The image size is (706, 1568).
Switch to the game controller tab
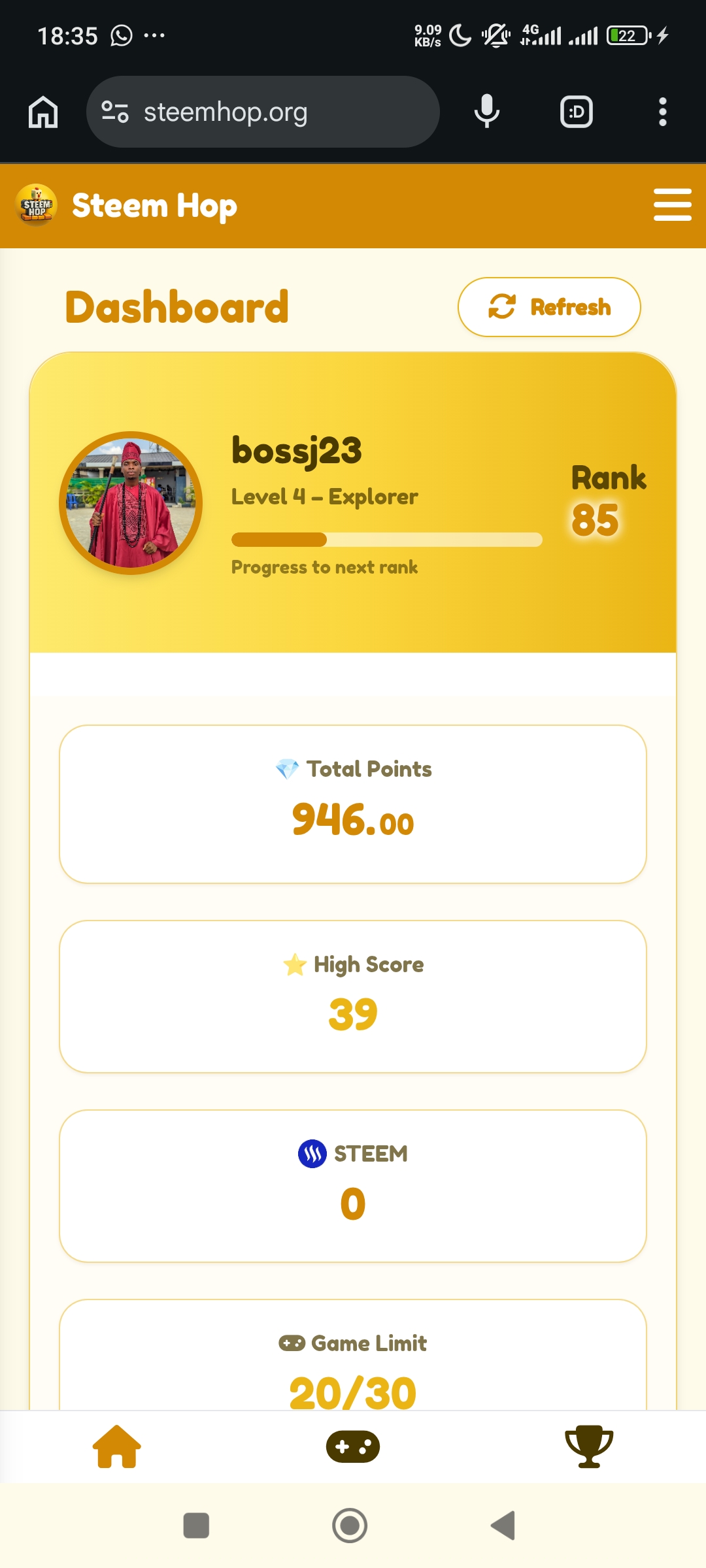tap(353, 1446)
